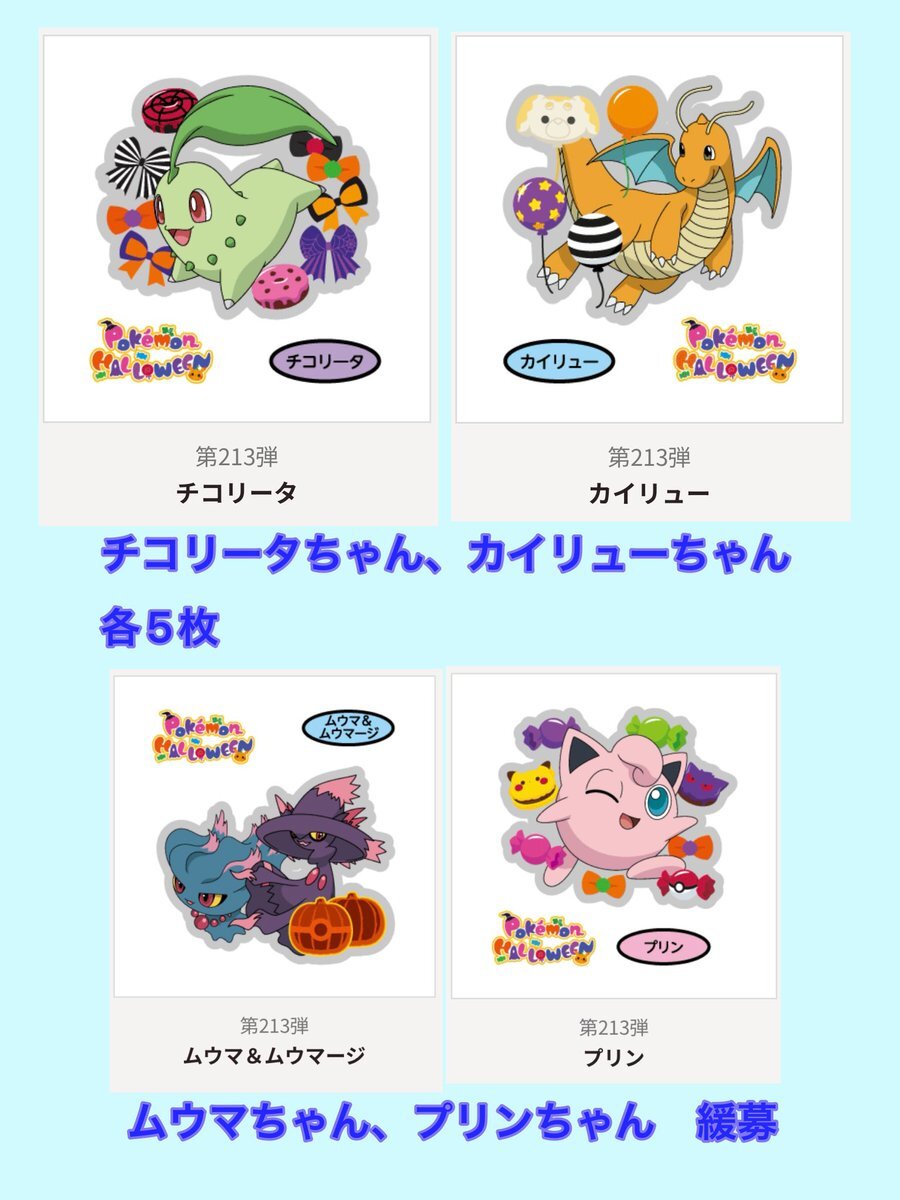The image size is (900, 1200).
Task: Click the purple チコリータ name badge
Action: click(322, 358)
